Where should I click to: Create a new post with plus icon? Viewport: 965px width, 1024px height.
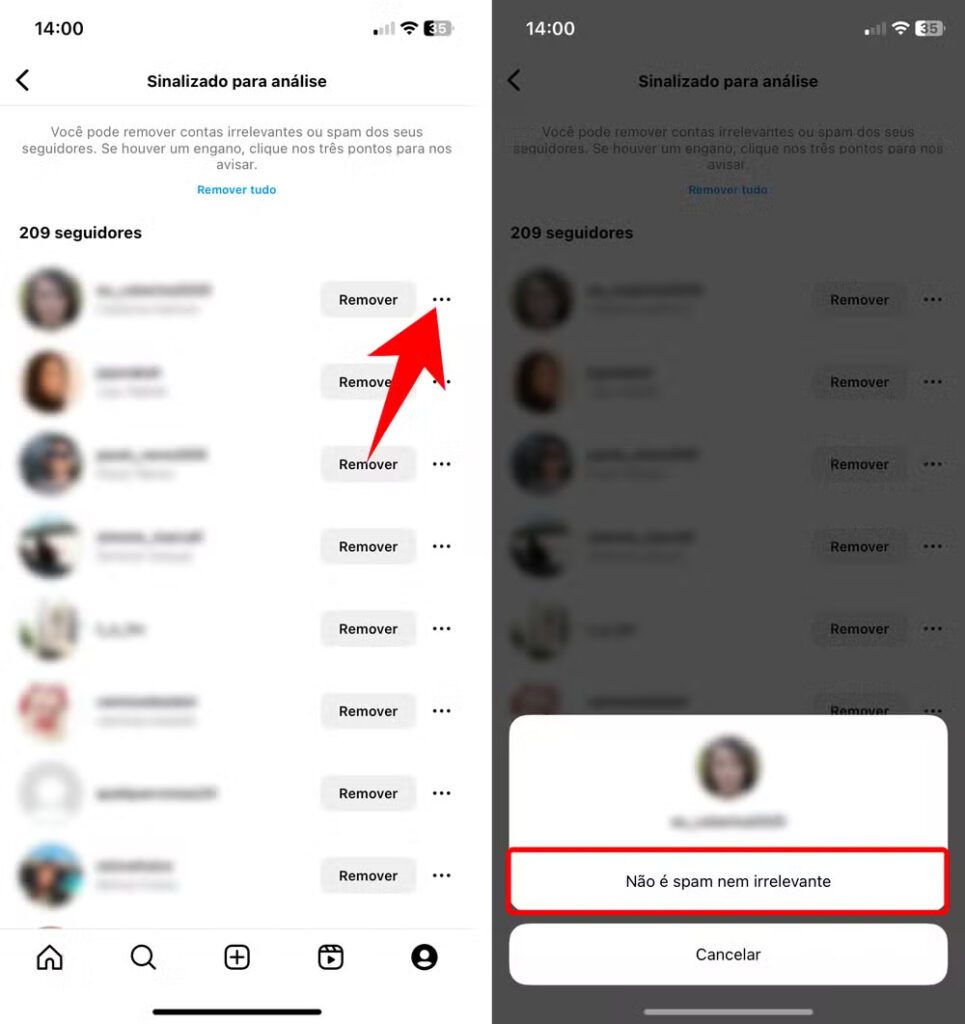coord(236,957)
